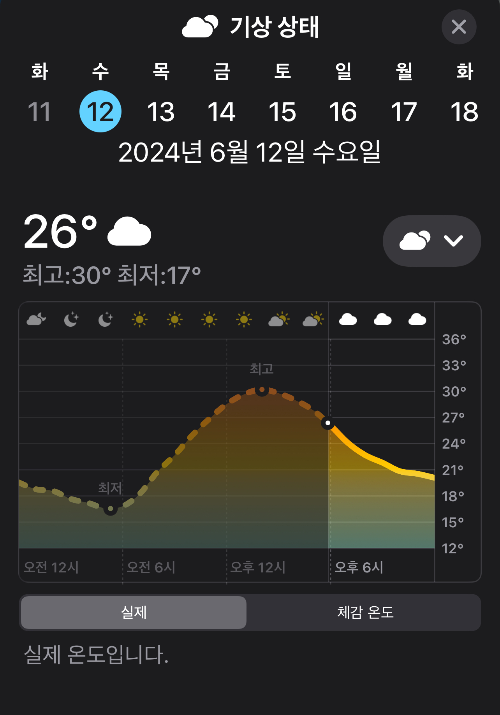Select Tuesday the 11th
Screen dimensions: 500x715
pos(39,112)
